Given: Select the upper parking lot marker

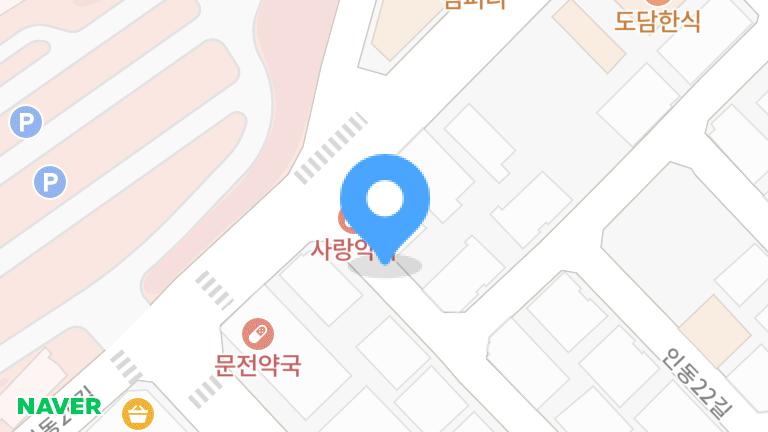Looking at the screenshot, I should [x=26, y=123].
